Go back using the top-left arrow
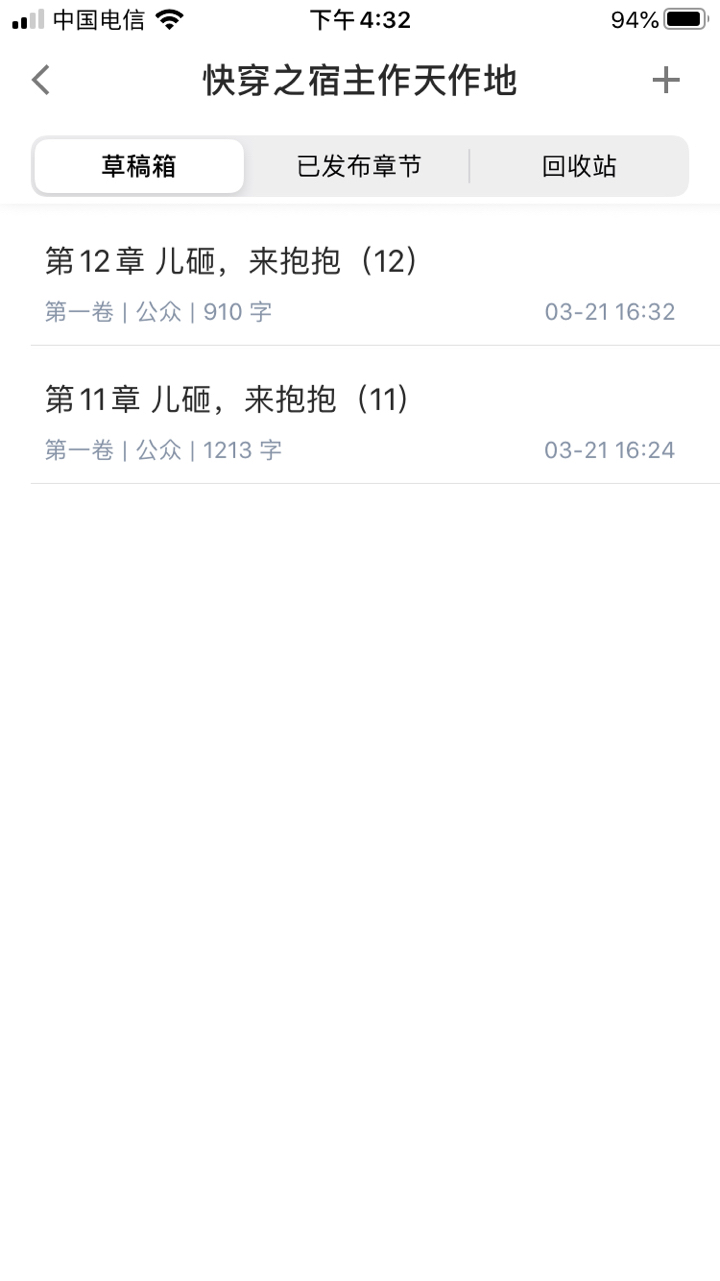 coord(41,80)
